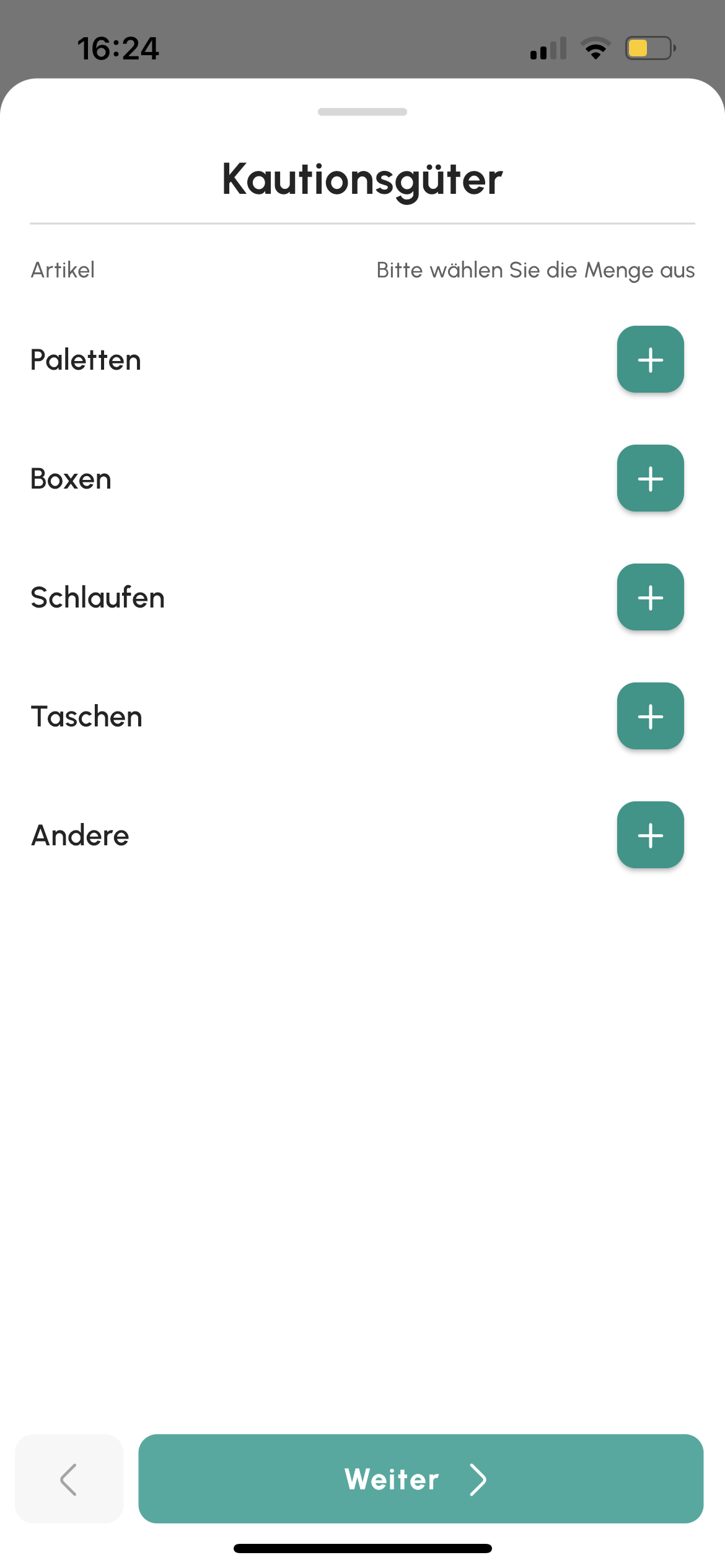The image size is (725, 1568).
Task: Add a quantity for Paletten
Action: [x=650, y=360]
